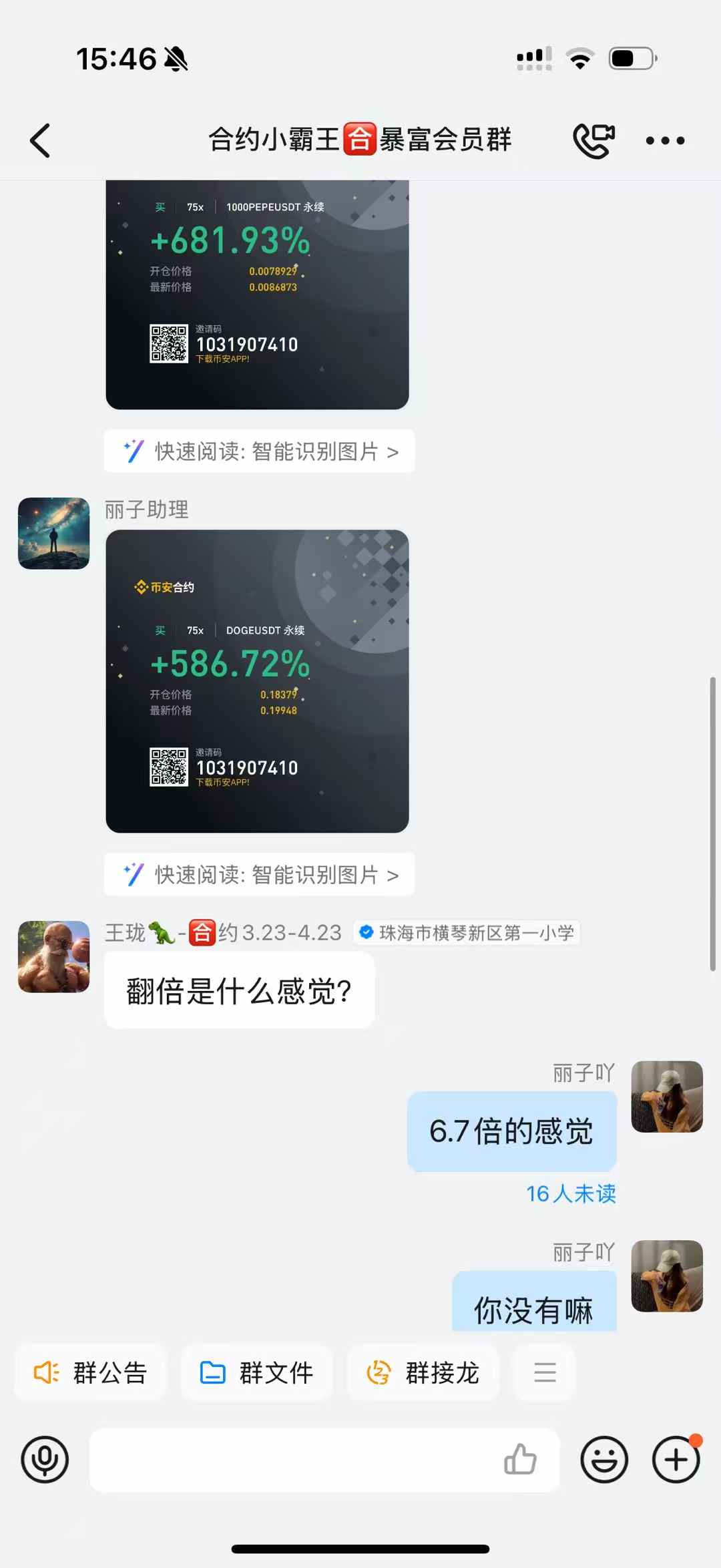Screen dimensions: 721x1568
Task: Focus the message text field
Action: [x=294, y=1460]
